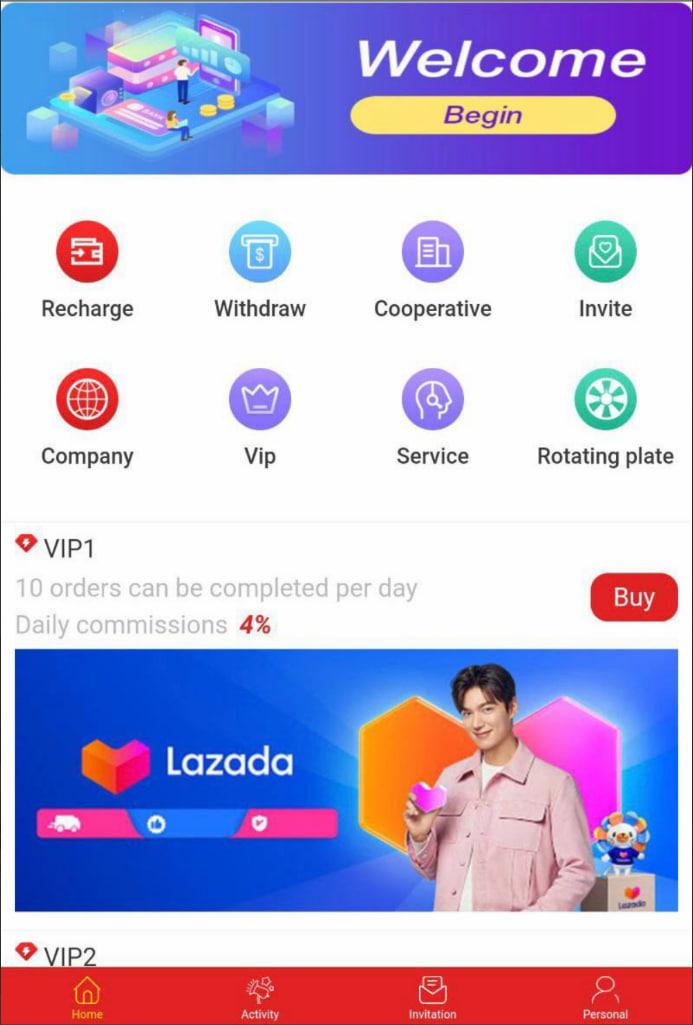The height and width of the screenshot is (1025, 693).
Task: Switch to the Invitation tab
Action: click(x=432, y=998)
